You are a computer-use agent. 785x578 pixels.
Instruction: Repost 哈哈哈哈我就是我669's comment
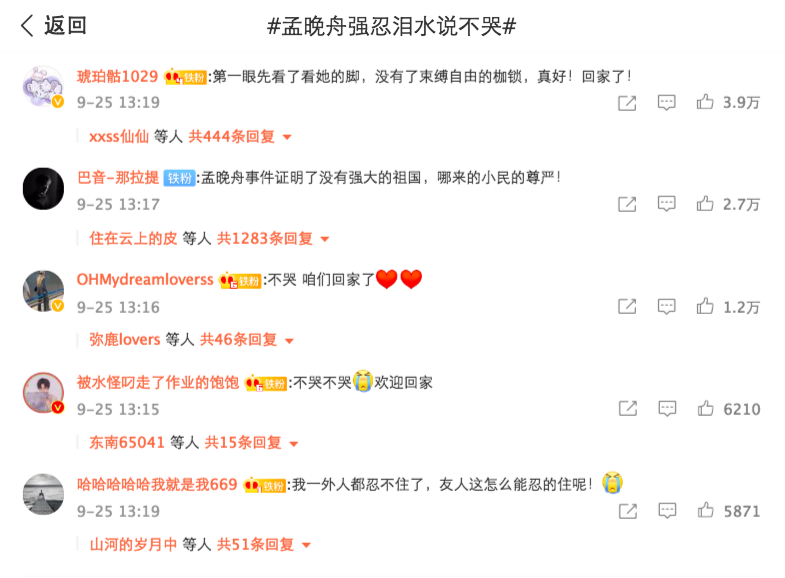tap(627, 510)
